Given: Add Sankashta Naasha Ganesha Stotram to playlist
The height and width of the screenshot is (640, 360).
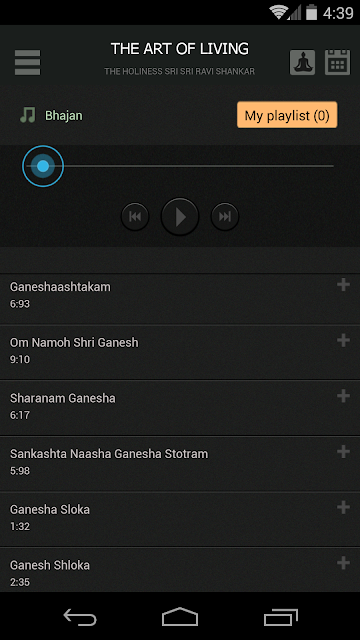Looking at the screenshot, I should (343, 451).
